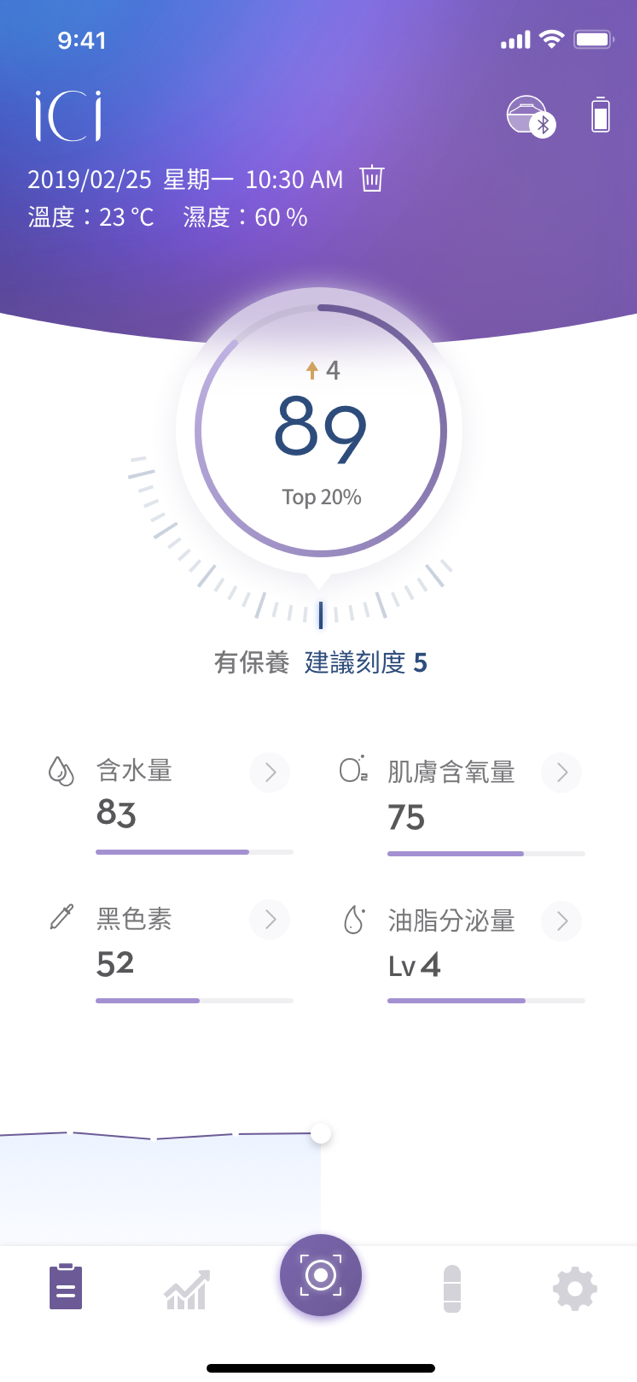Switch to the trends chart tab
The height and width of the screenshot is (1382, 637).
click(187, 1290)
